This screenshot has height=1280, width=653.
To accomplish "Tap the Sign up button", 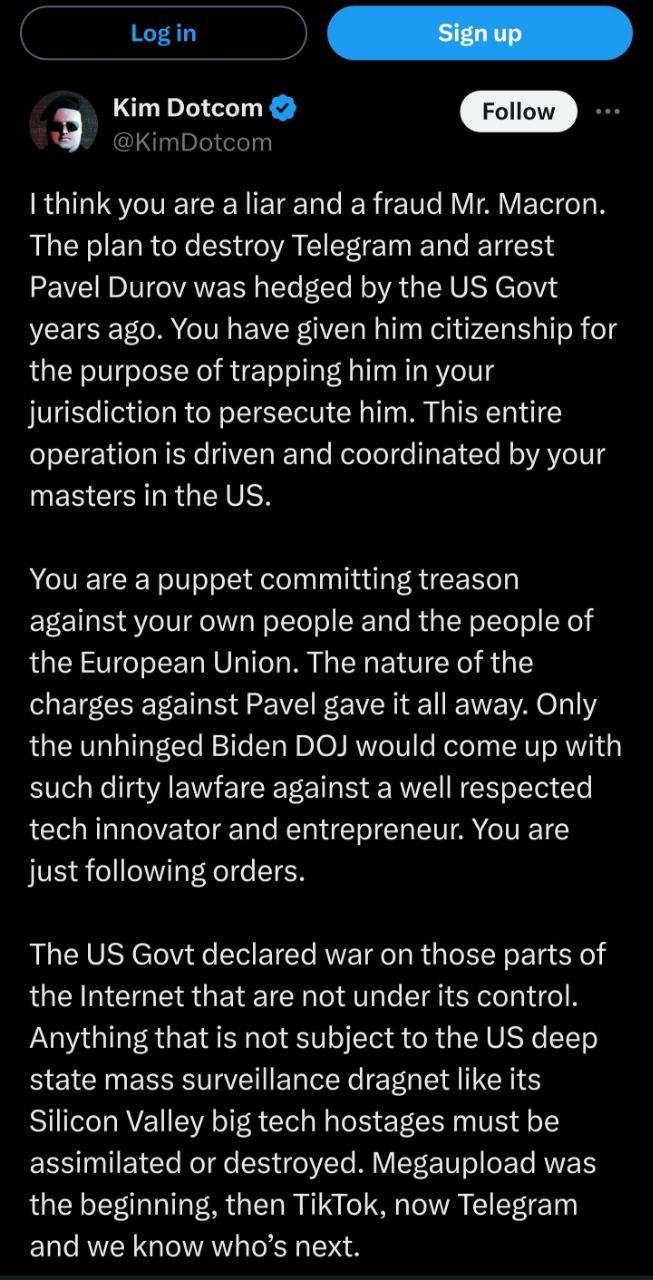I will pos(479,33).
